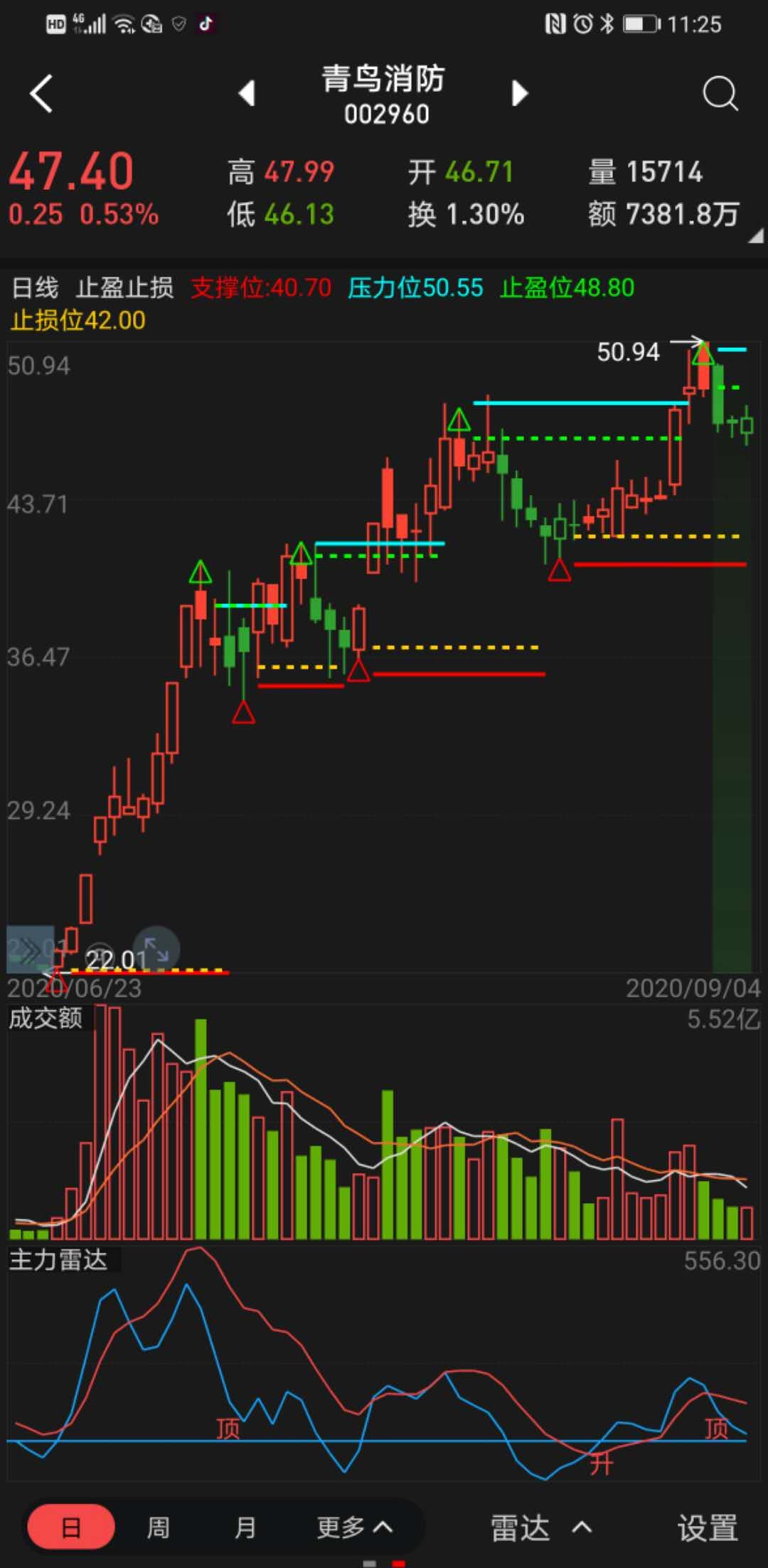Expand the chart to fullscreen

pos(156,949)
